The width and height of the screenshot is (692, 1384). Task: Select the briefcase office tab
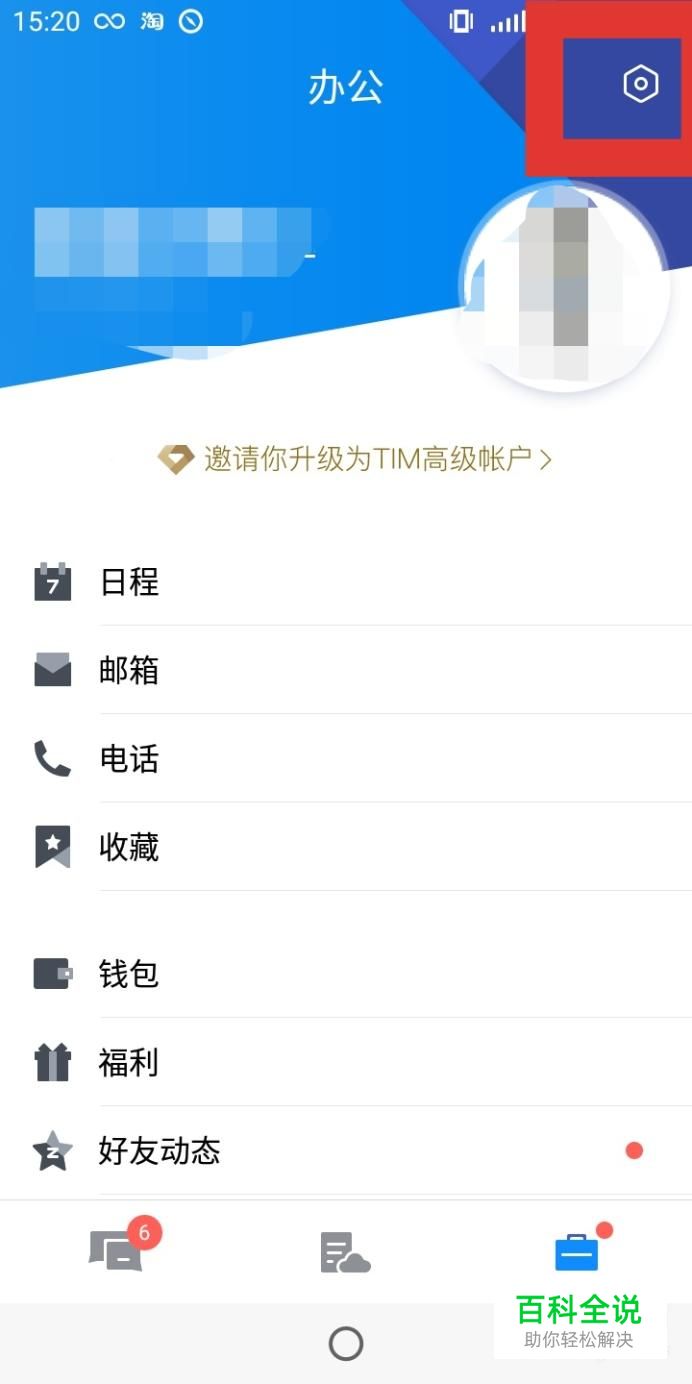576,1251
